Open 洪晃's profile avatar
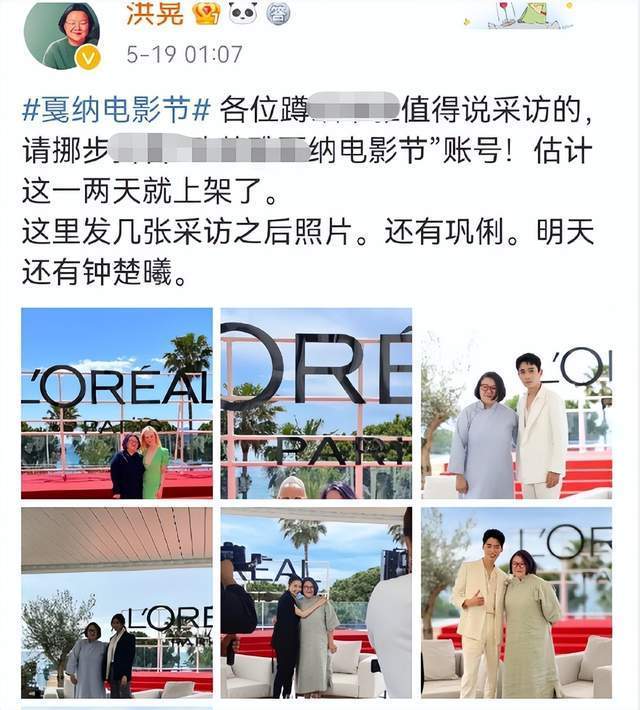 pos(62,37)
